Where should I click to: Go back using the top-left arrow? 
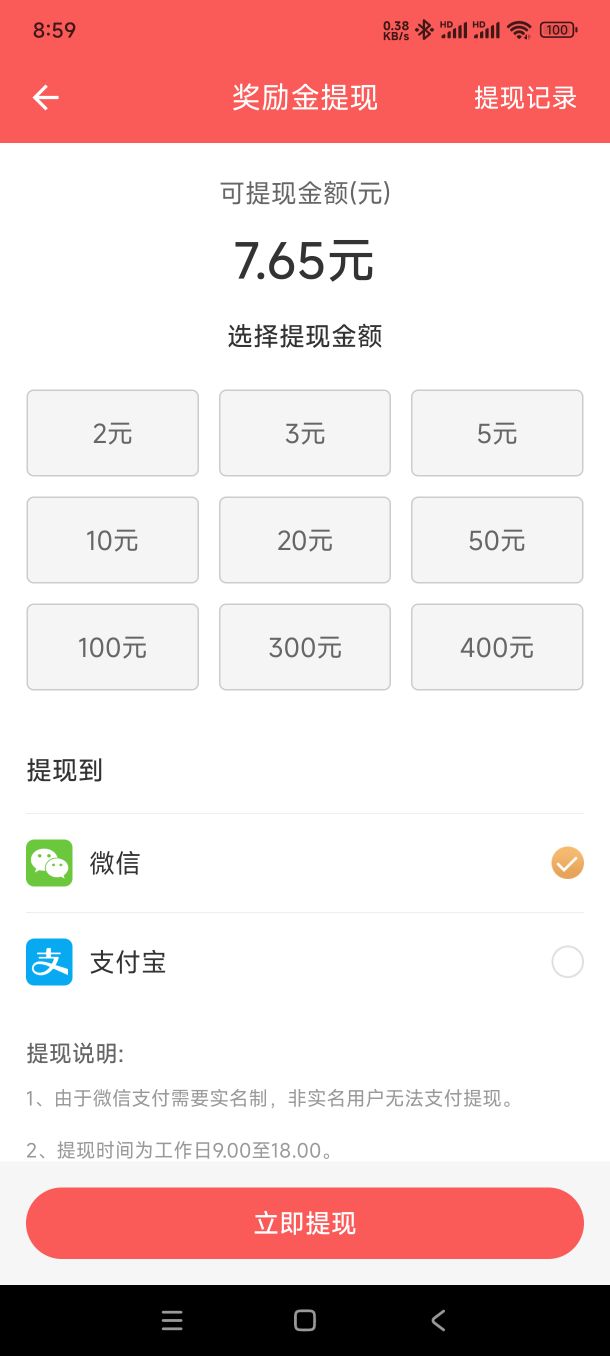point(46,97)
